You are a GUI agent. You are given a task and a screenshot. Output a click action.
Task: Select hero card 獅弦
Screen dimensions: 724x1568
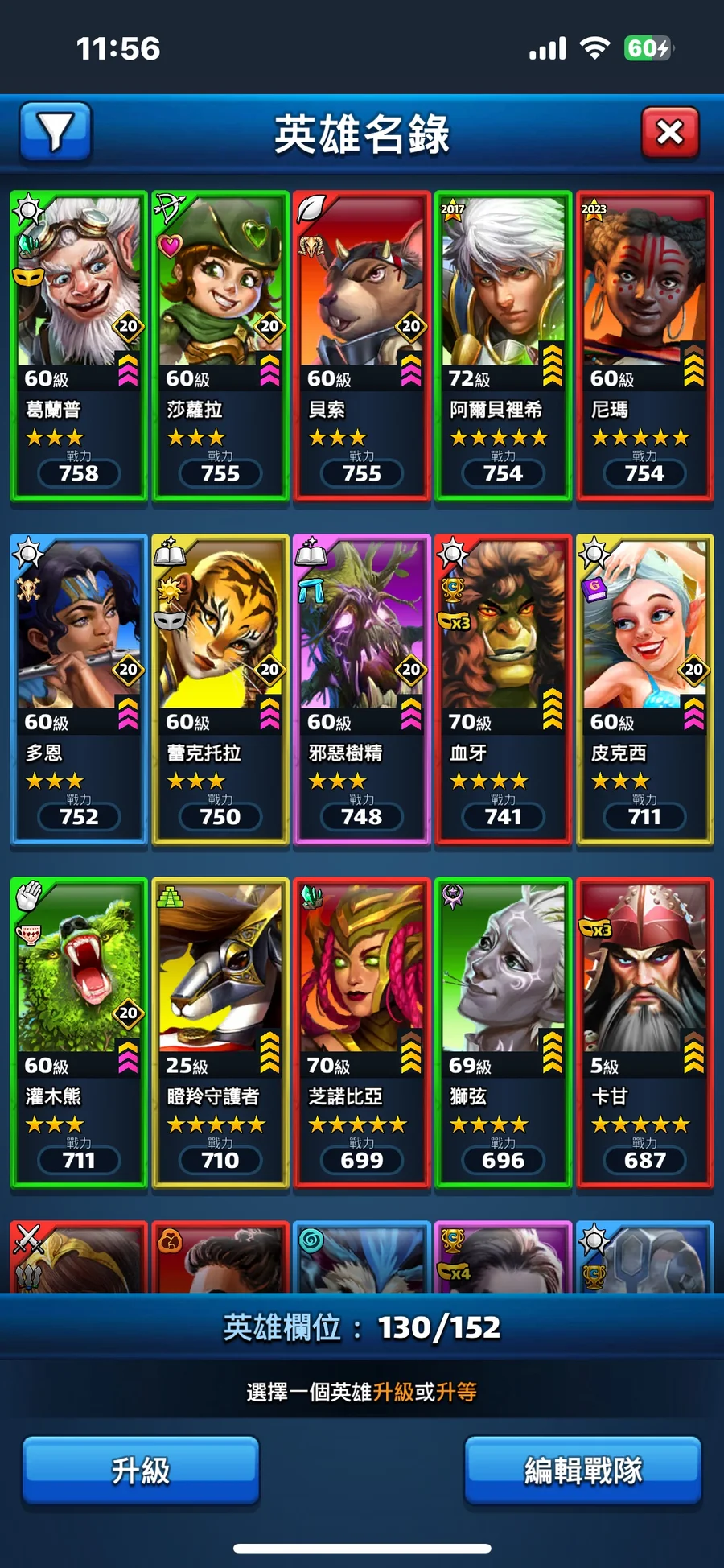click(x=504, y=1033)
